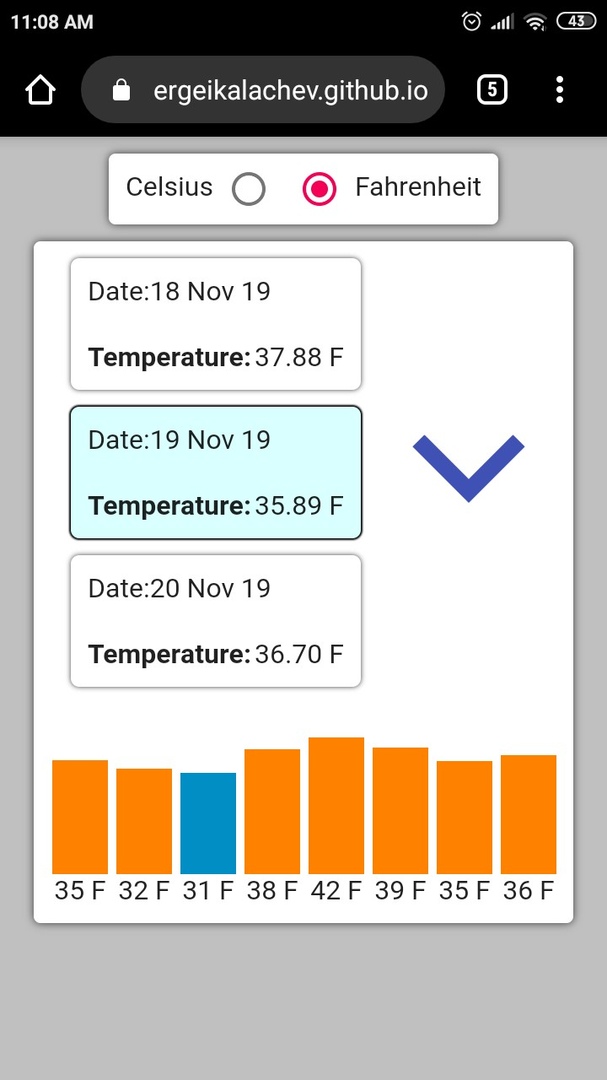
Task: Select the 18 Nov 19 temperature card
Action: [215, 324]
